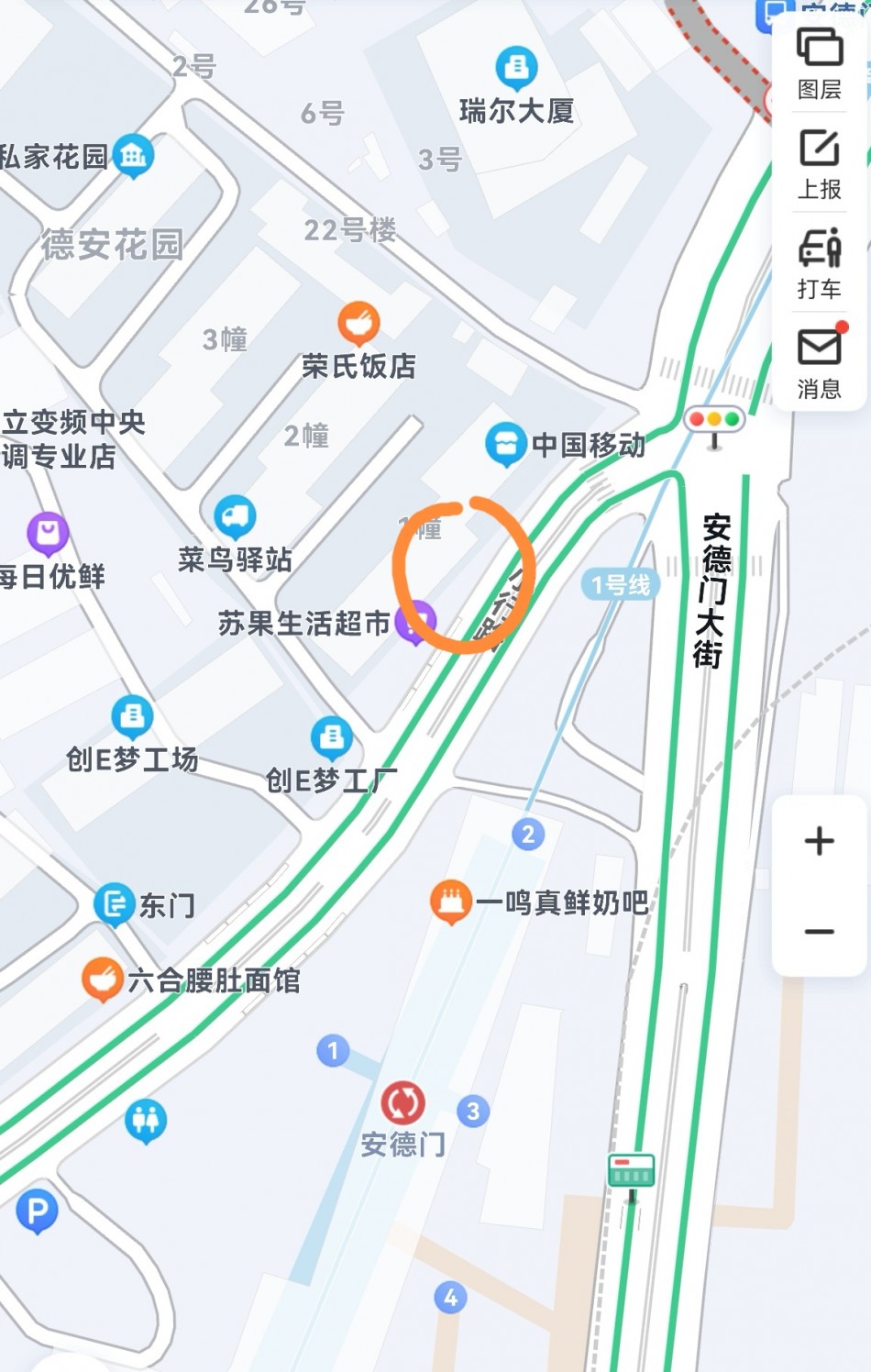This screenshot has height=1372, width=871.
Task: Select the 荣氏饭店 restaurant marker
Action: point(358,323)
